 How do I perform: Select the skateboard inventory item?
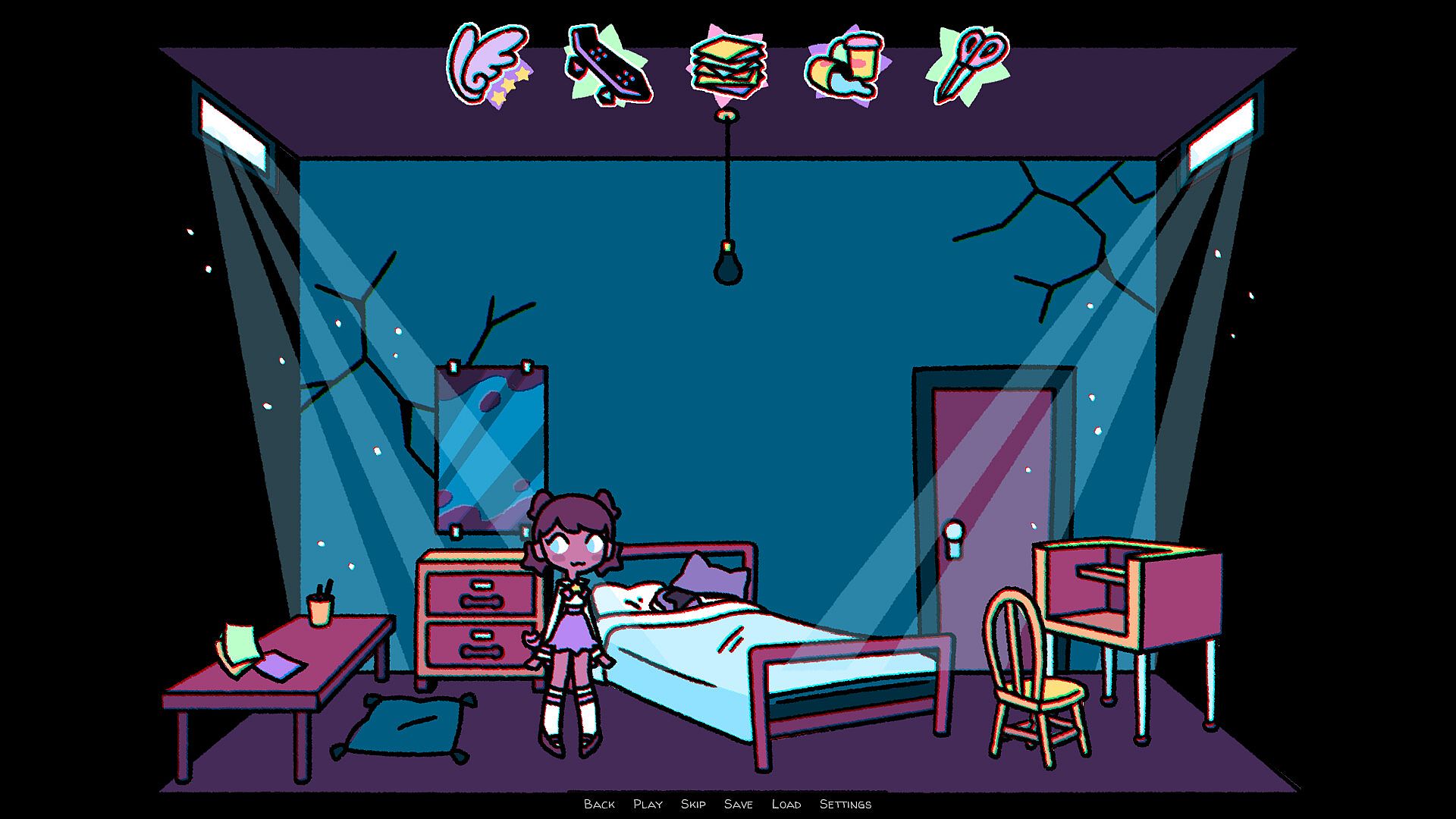click(x=609, y=64)
